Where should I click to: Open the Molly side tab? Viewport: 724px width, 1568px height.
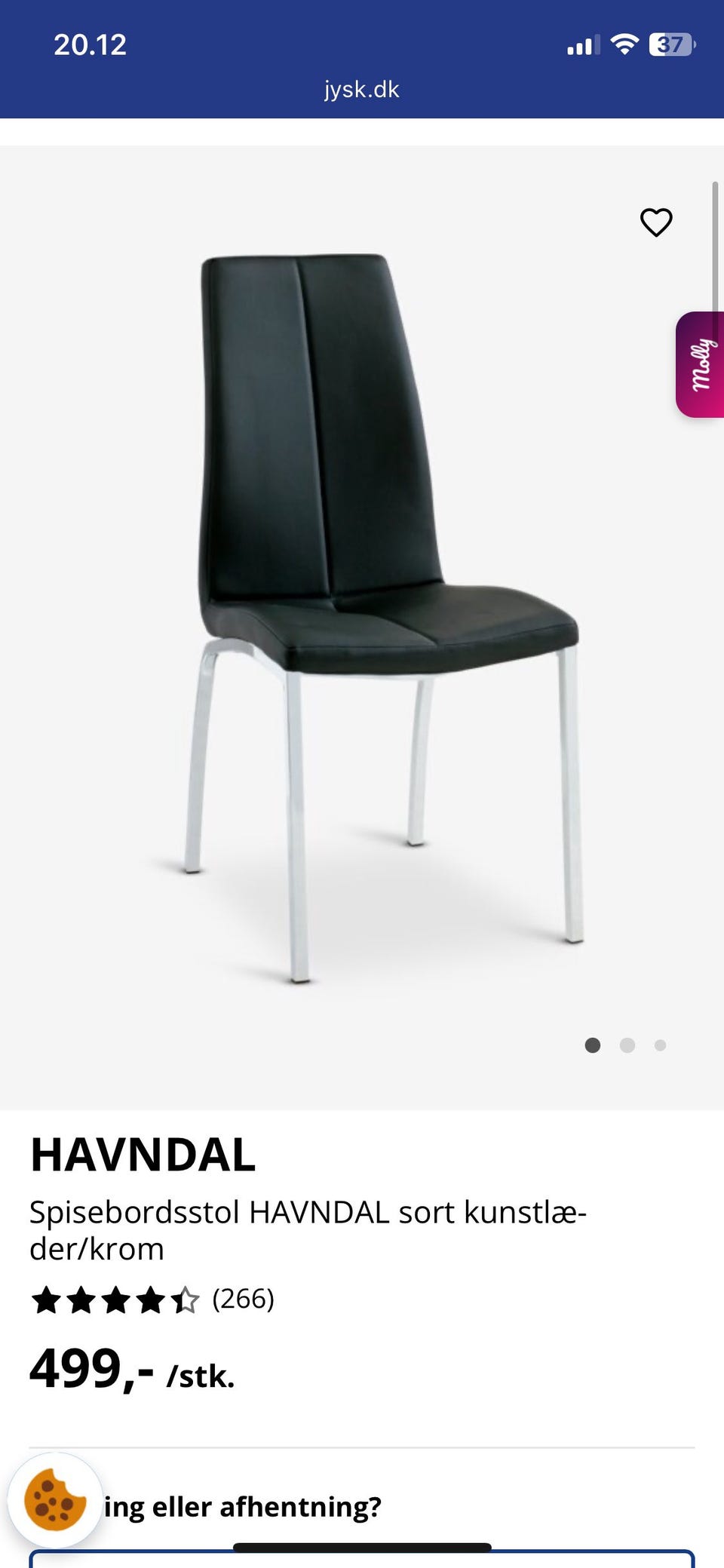701,364
